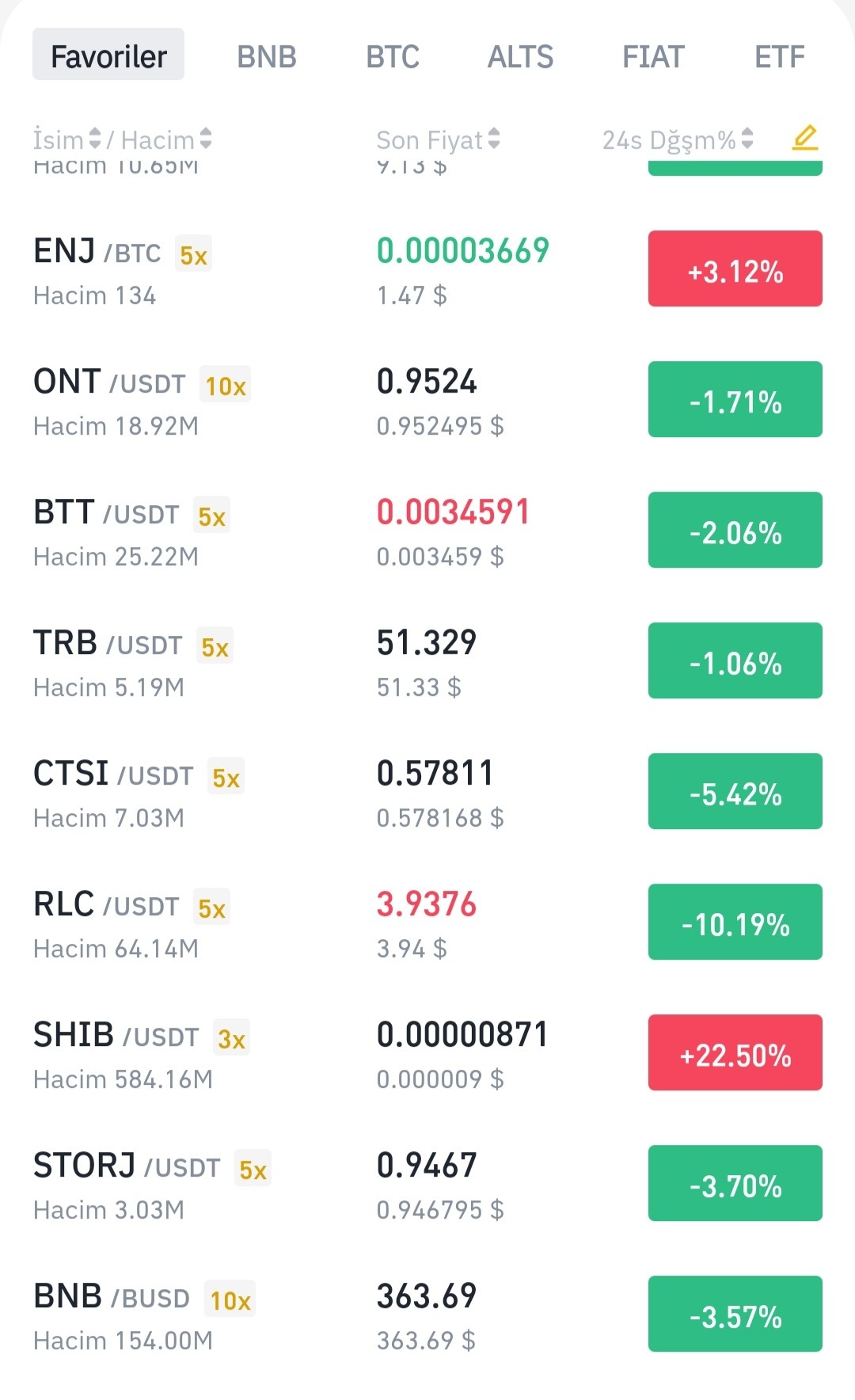Go to the ETF tab
The image size is (855, 1400).
780,56
